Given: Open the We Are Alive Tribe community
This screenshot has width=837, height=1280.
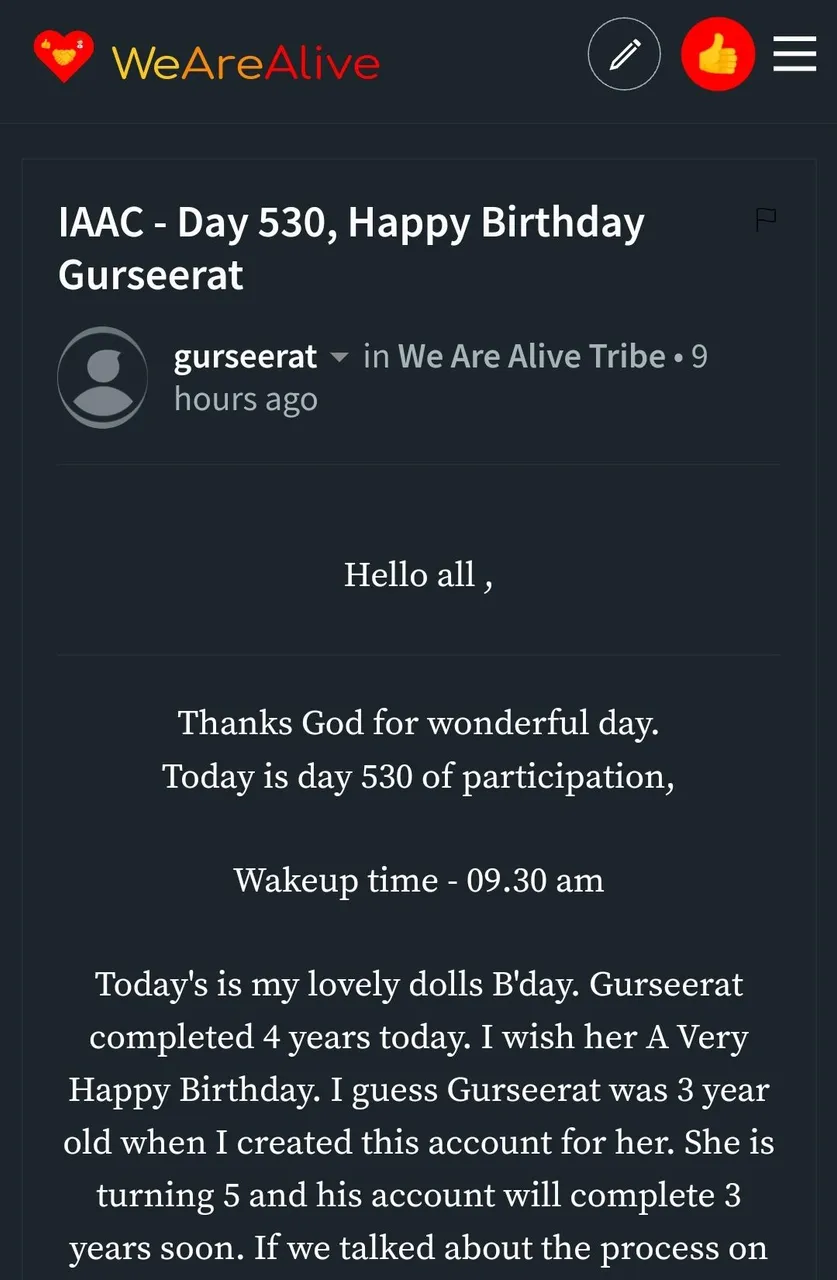Looking at the screenshot, I should 531,356.
